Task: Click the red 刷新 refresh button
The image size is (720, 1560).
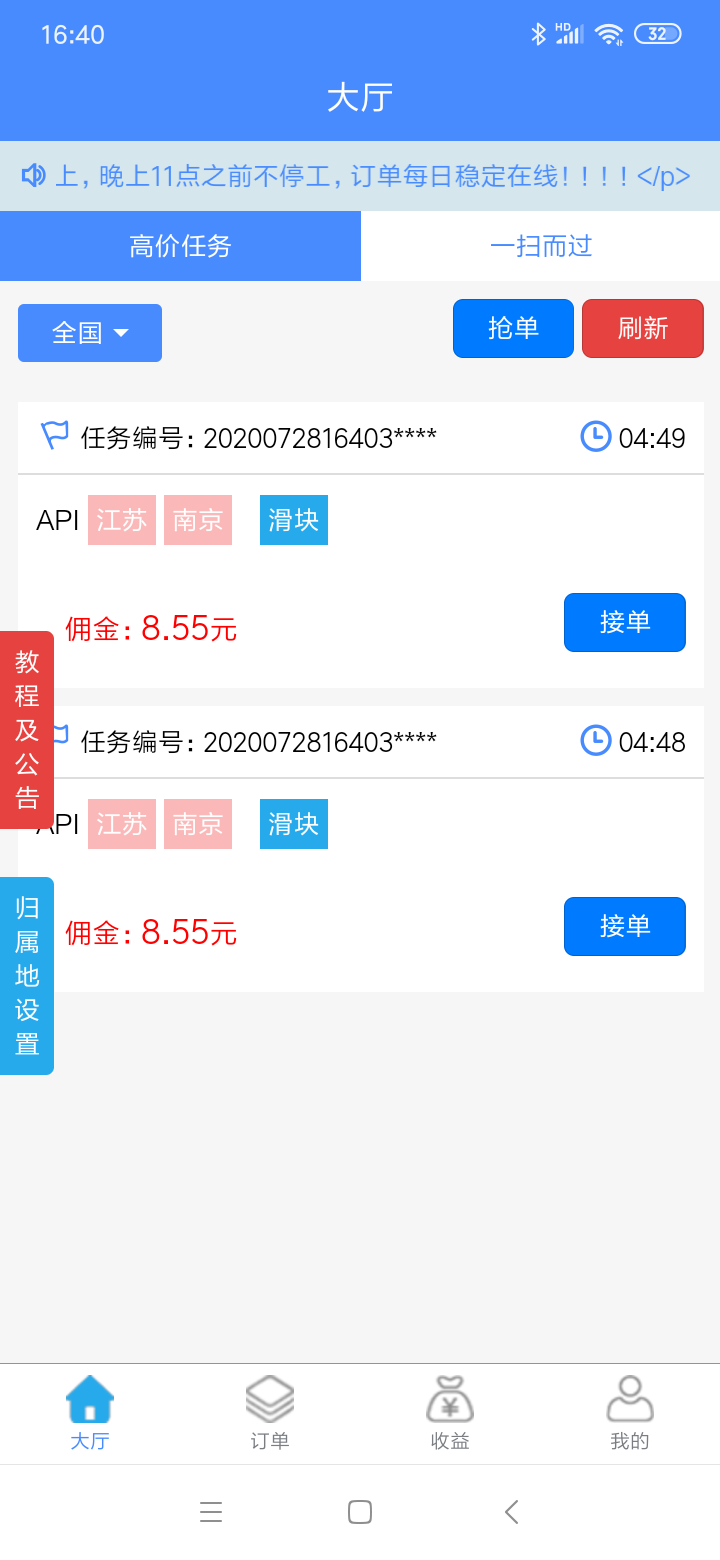Action: click(642, 328)
